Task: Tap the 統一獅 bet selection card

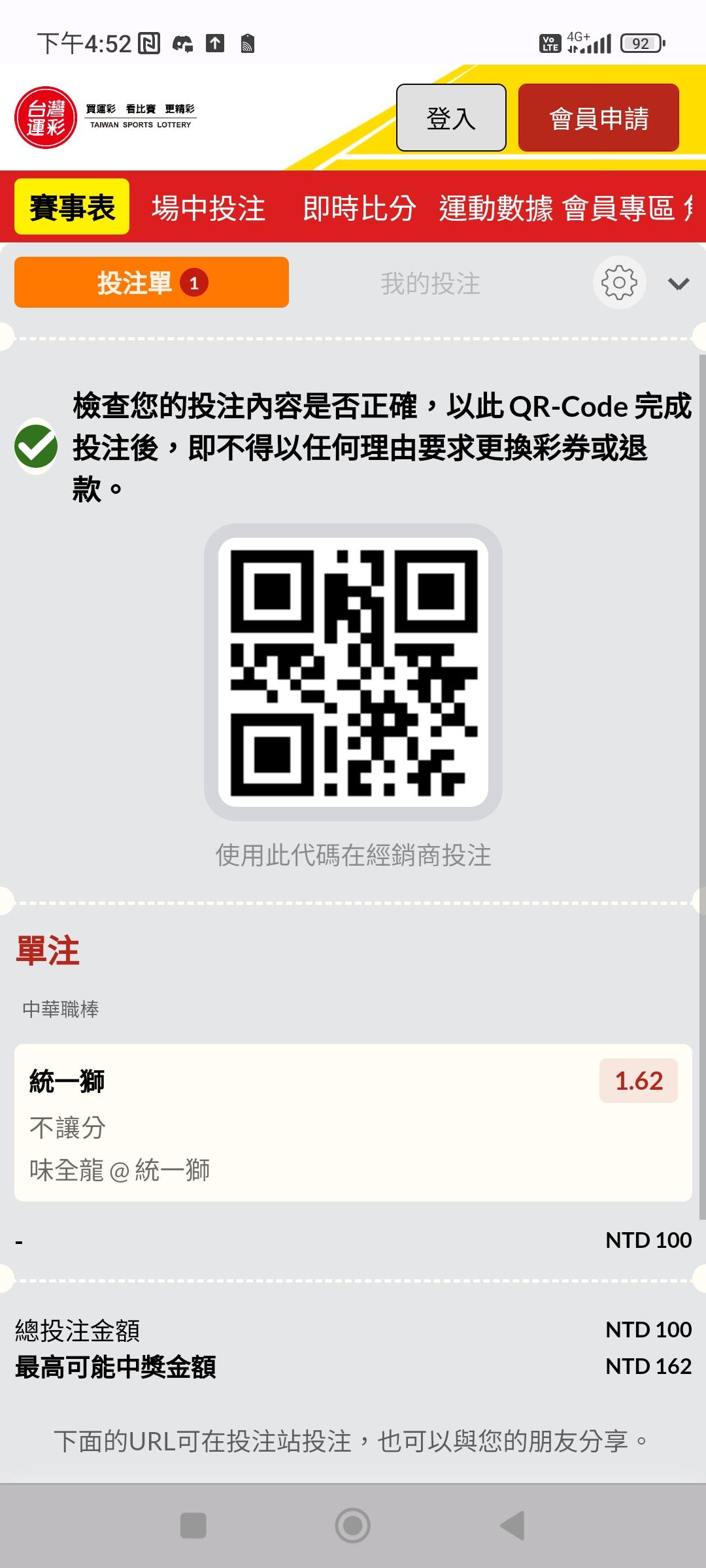Action: click(353, 1122)
